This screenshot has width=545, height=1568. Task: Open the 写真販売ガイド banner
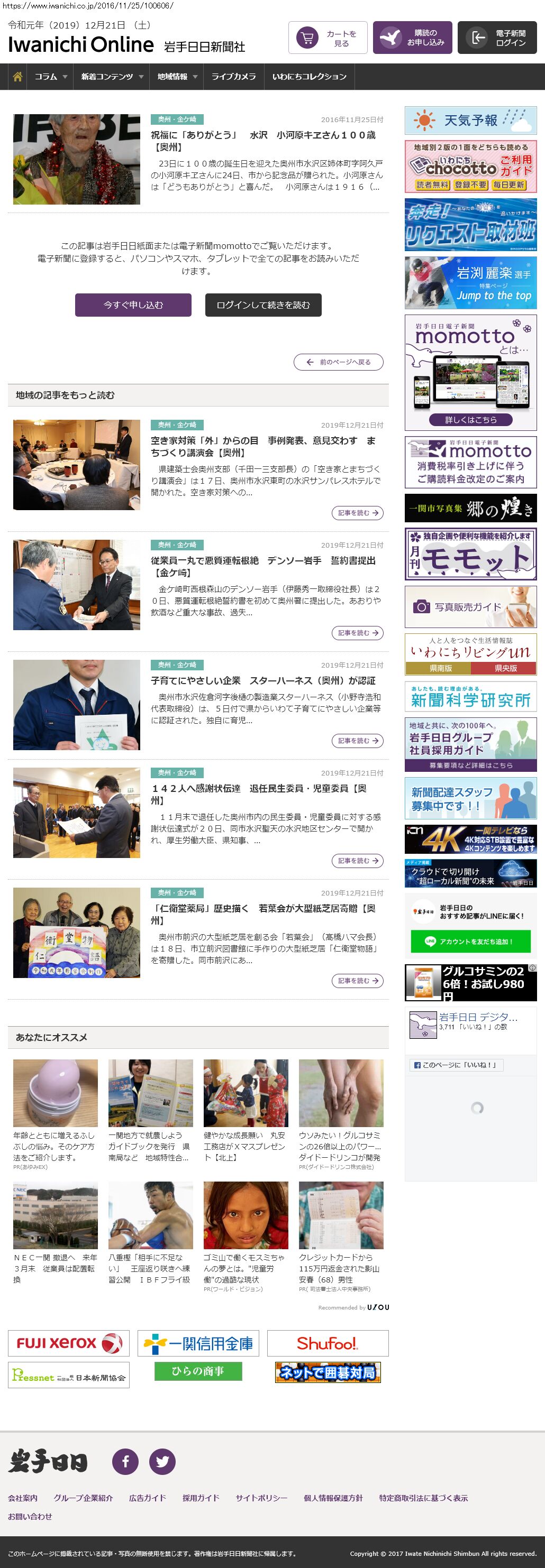tap(470, 607)
